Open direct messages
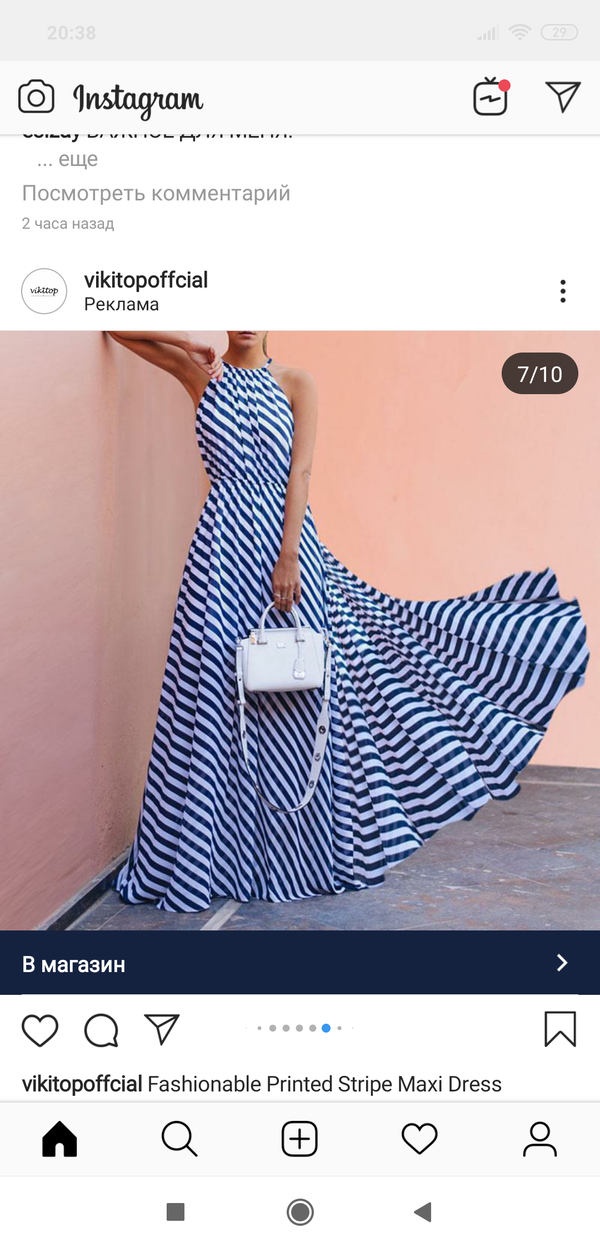600x1248 pixels. (563, 96)
